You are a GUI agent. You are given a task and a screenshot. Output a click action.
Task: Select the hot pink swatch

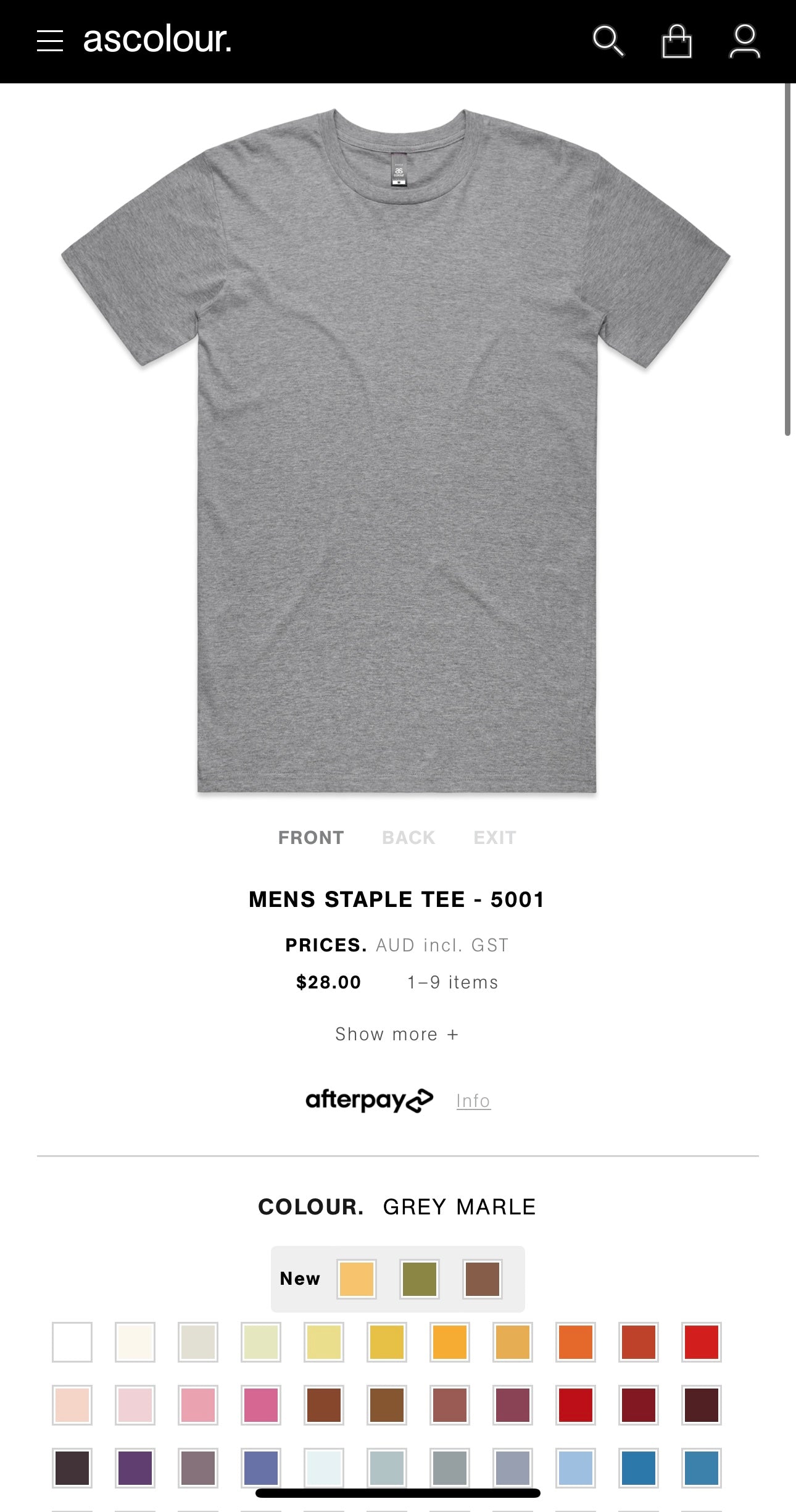pyautogui.click(x=261, y=1405)
